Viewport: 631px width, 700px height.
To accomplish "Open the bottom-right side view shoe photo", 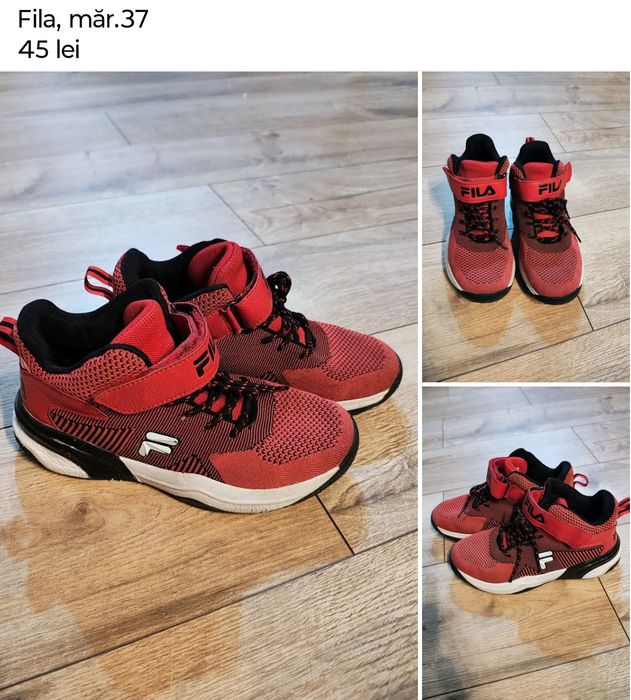I will (526, 543).
